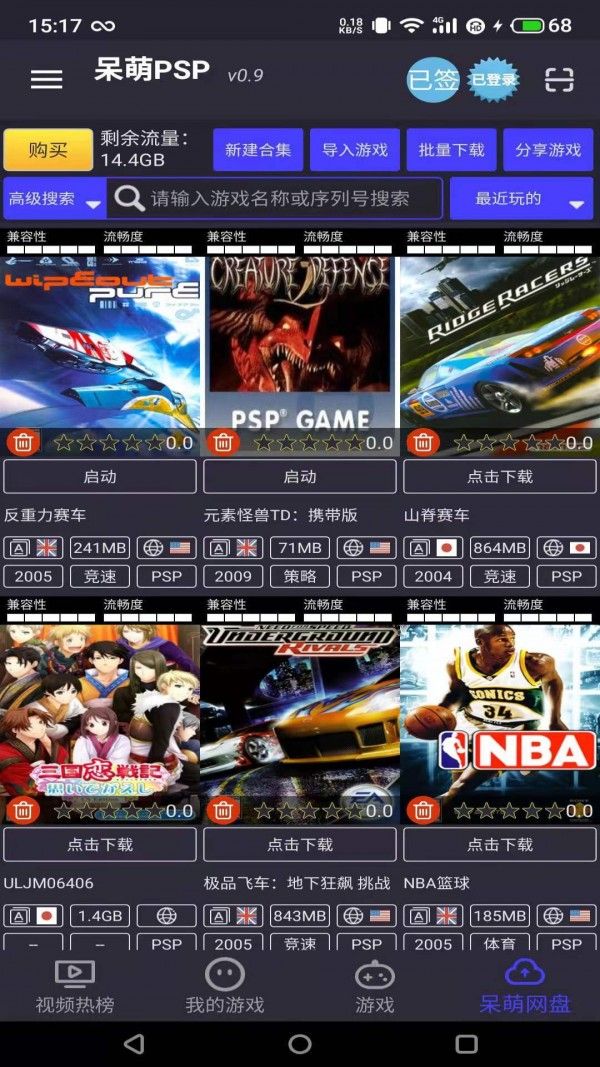This screenshot has width=600, height=1067.
Task: Delete 反重力赛车 with its trash icon
Action: [x=23, y=442]
